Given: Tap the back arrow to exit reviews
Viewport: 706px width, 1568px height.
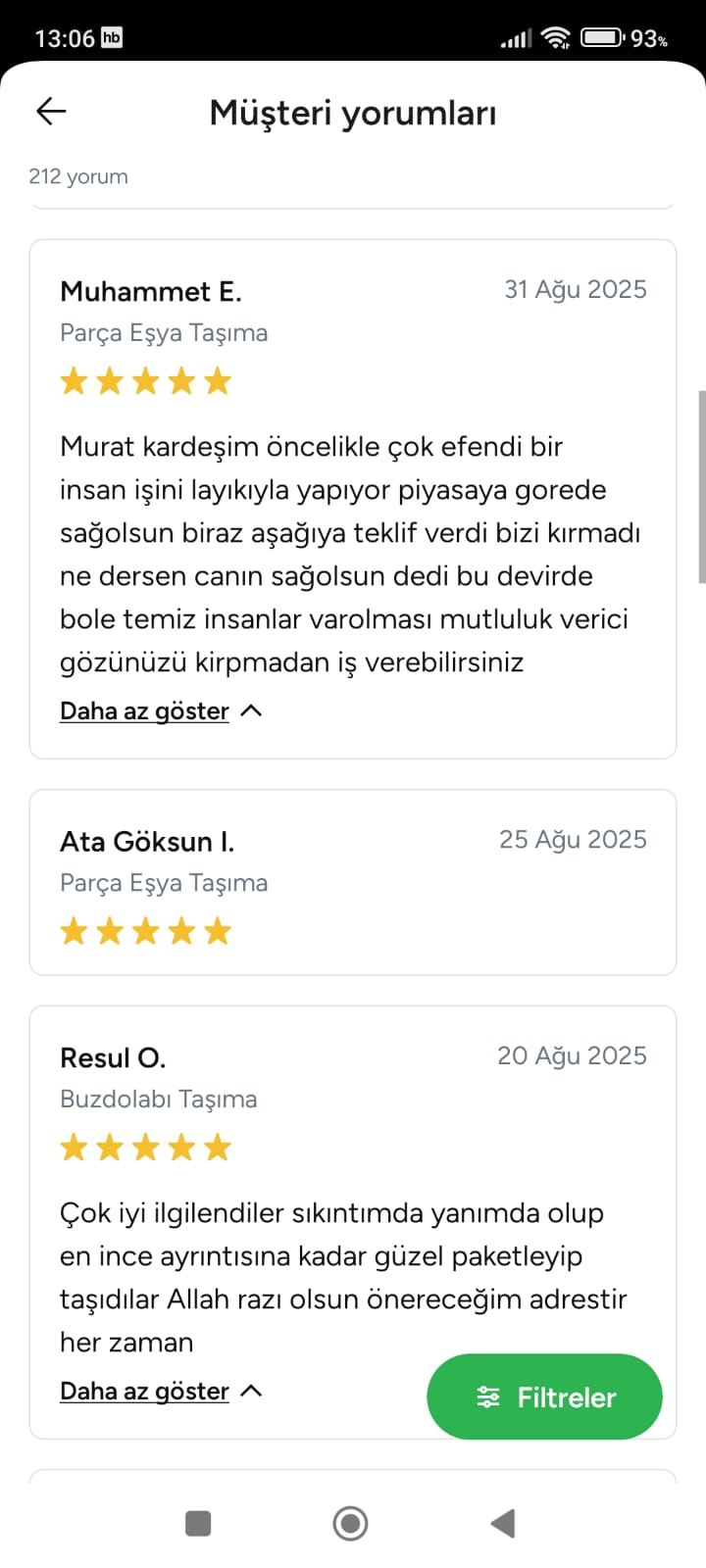Looking at the screenshot, I should [x=50, y=111].
